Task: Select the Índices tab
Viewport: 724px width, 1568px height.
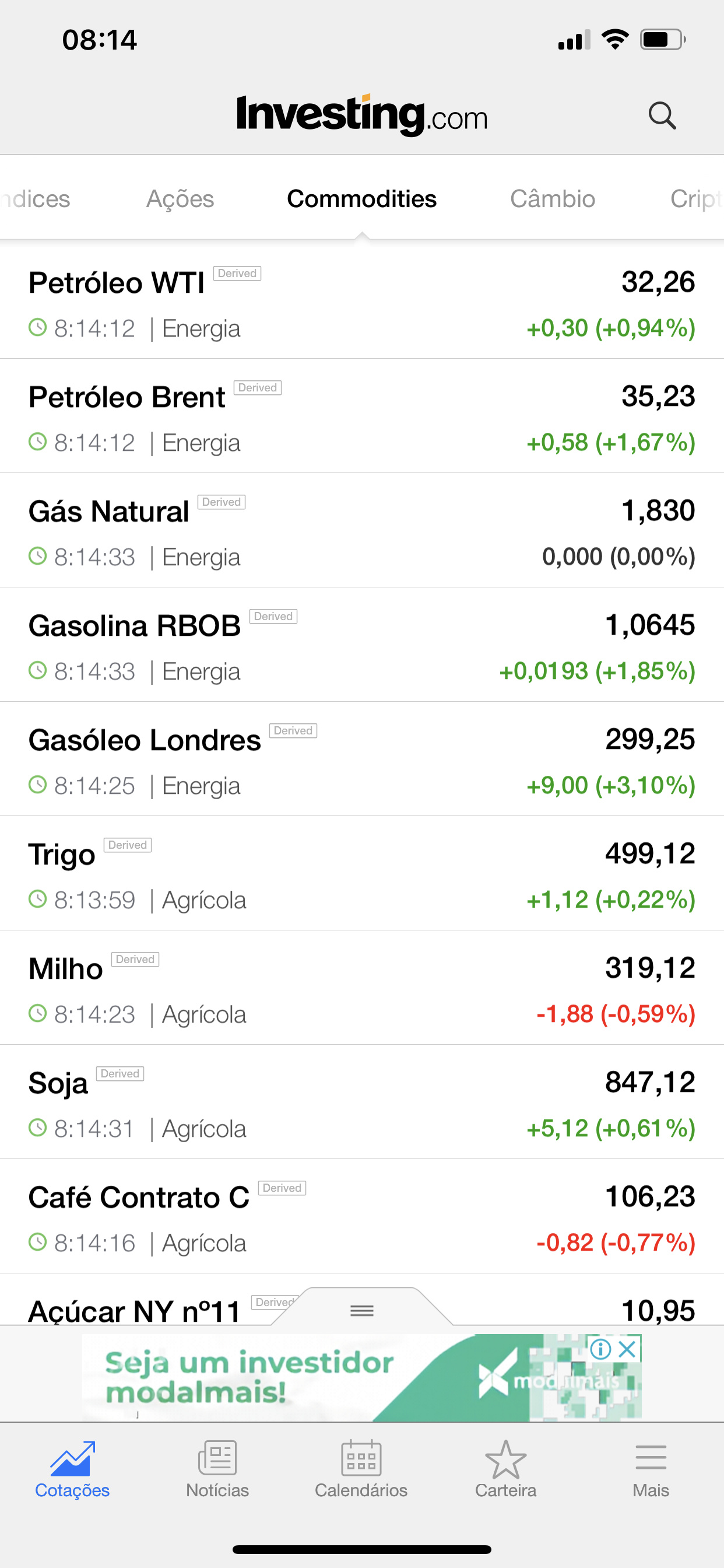Action: [x=36, y=199]
